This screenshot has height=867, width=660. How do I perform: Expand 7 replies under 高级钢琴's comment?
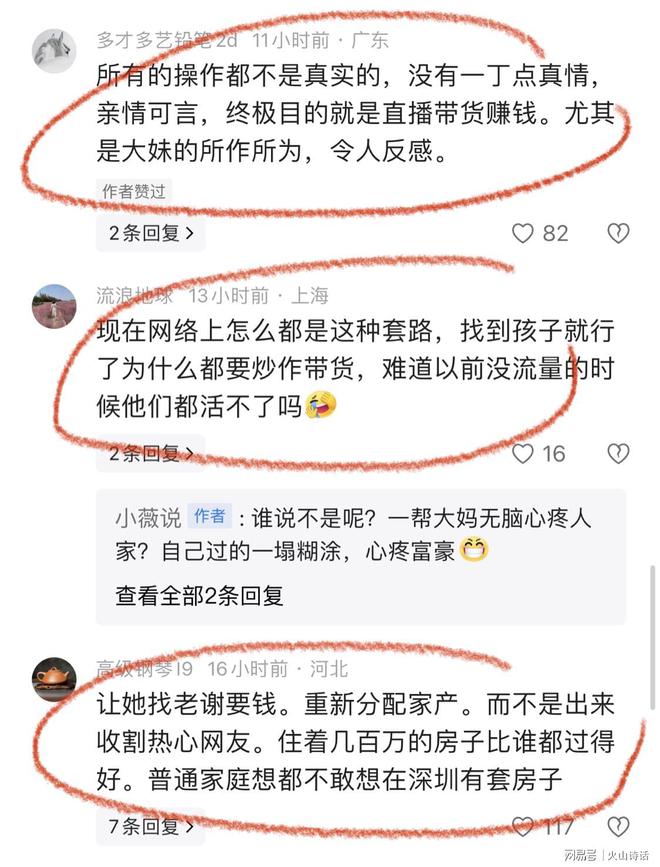pyautogui.click(x=151, y=826)
